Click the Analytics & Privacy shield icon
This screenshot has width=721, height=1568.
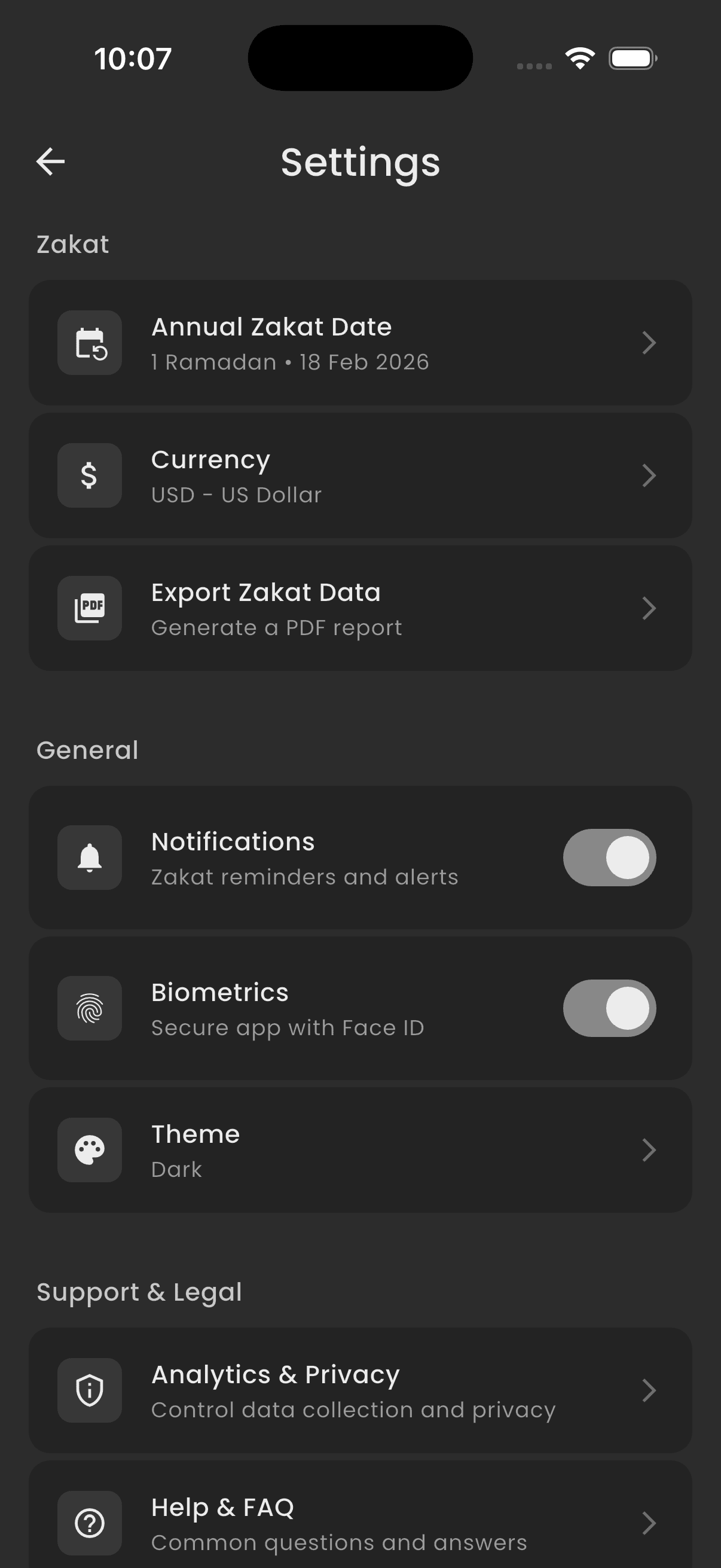point(90,1390)
